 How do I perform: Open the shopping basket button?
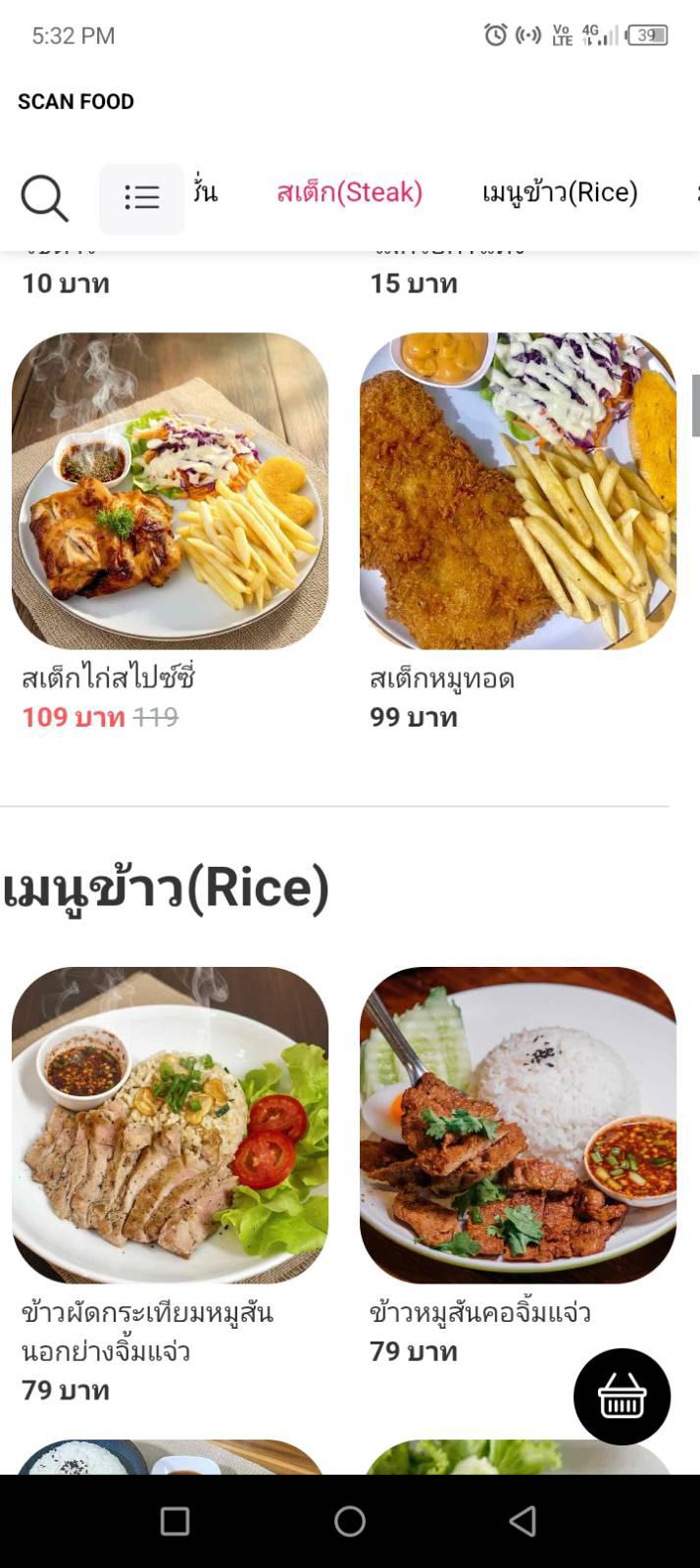point(622,1396)
